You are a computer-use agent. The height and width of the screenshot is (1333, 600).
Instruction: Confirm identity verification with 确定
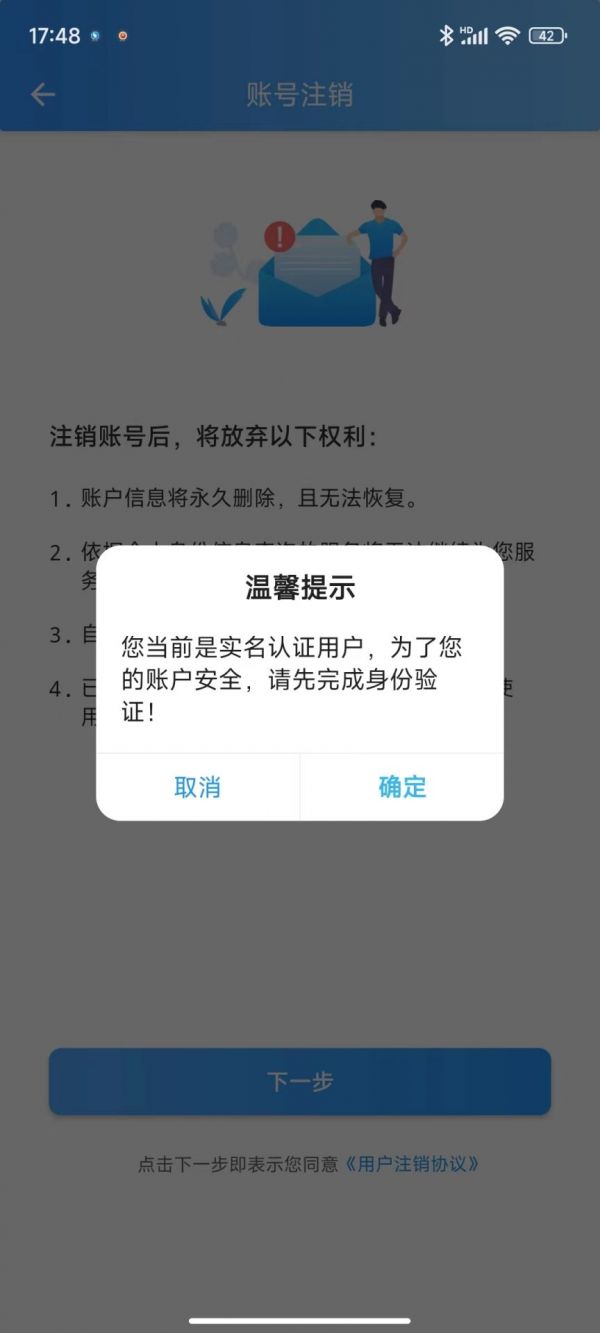(x=402, y=787)
